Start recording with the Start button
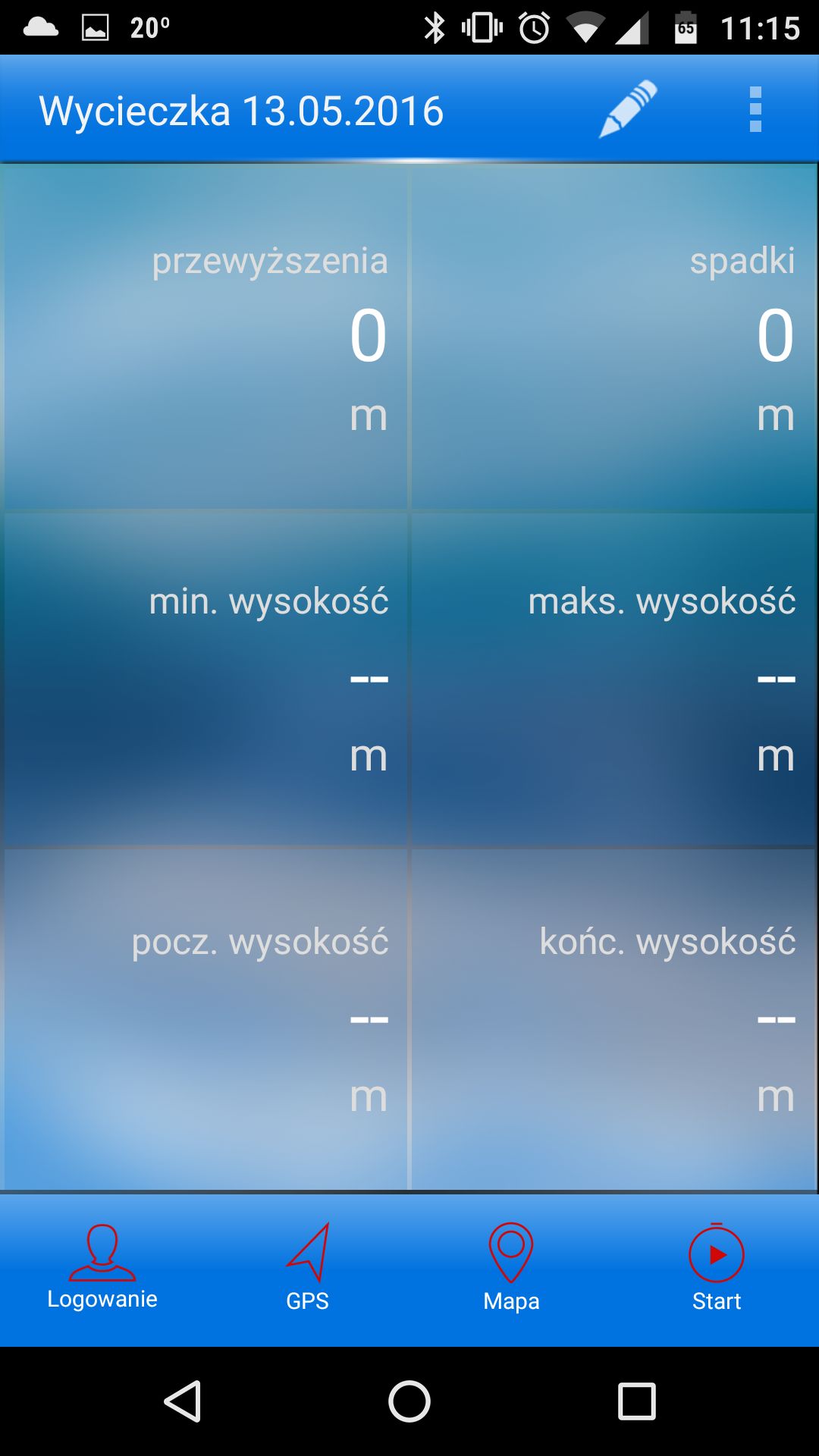The height and width of the screenshot is (1456, 819). 717,1267
